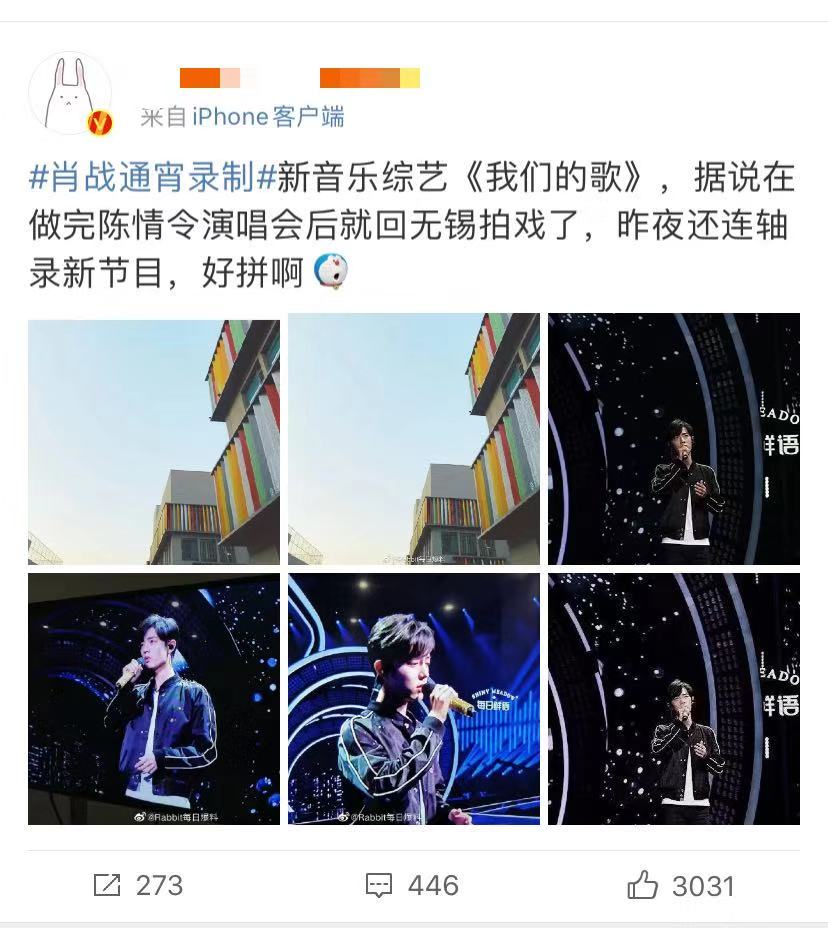
Task: Open the fourth photo showing the TV screen
Action: point(154,699)
